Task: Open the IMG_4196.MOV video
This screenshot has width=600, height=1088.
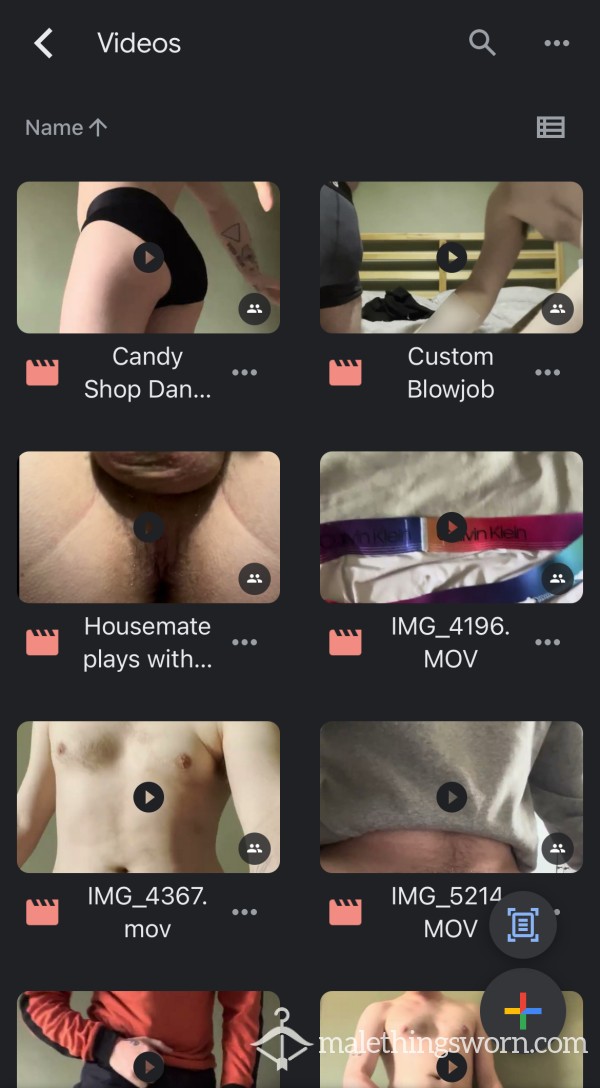Action: pyautogui.click(x=451, y=527)
